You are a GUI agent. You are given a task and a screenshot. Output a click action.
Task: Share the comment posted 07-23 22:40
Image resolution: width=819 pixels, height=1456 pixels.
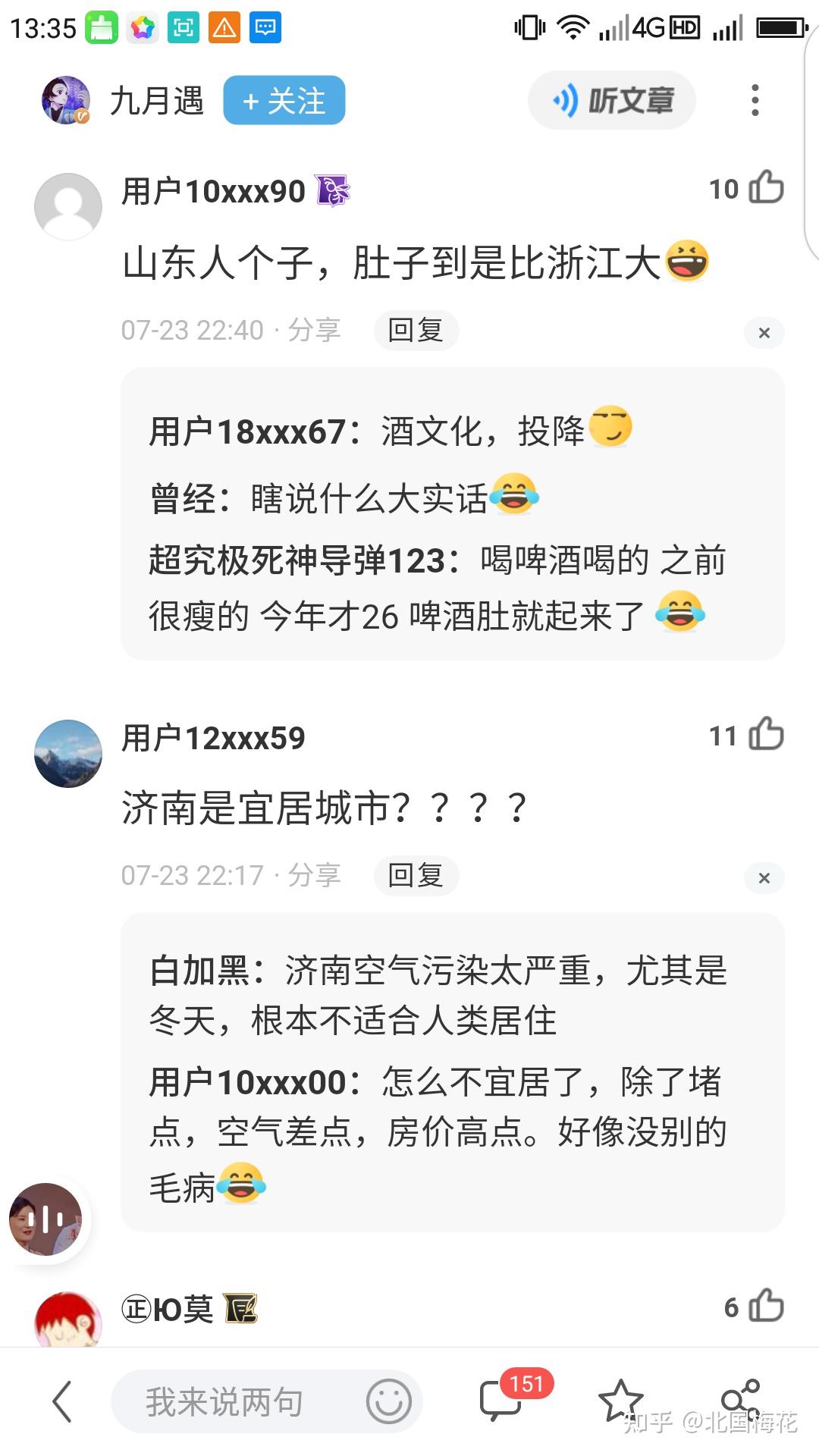point(314,331)
